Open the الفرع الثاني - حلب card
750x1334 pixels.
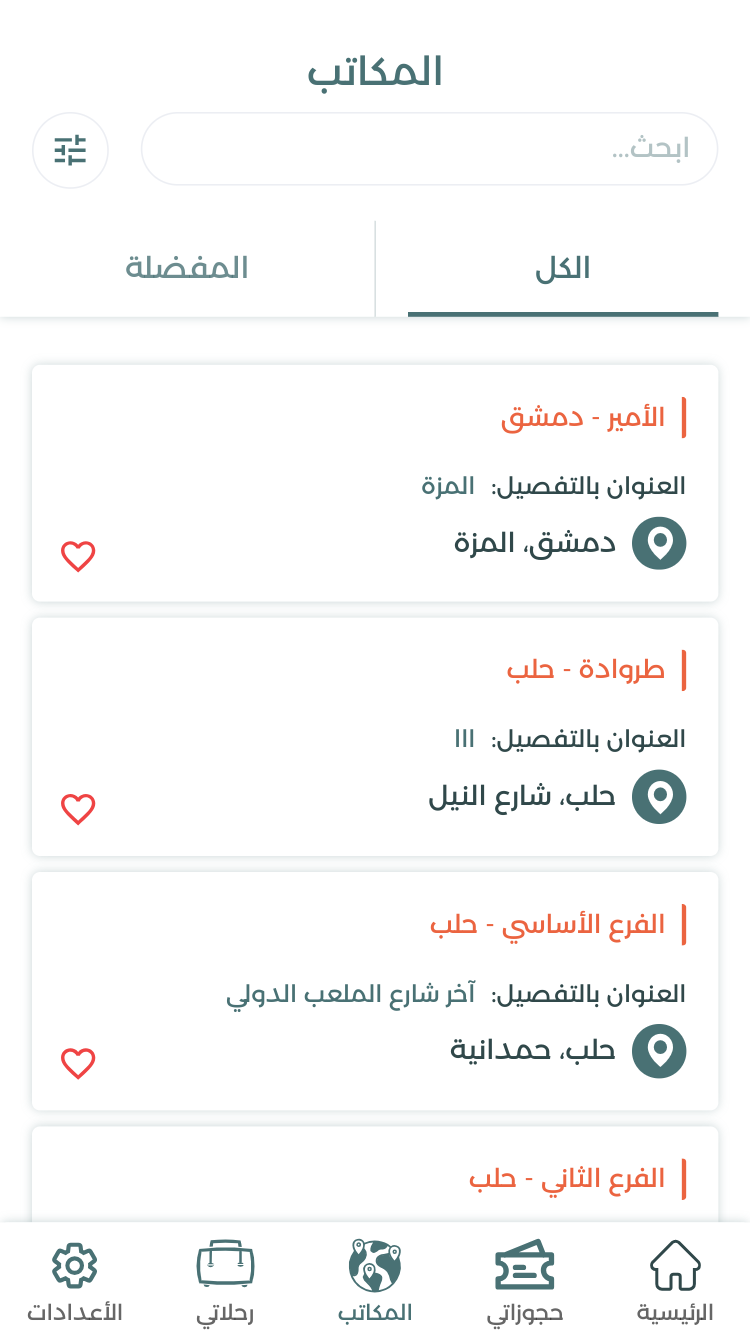(x=375, y=1175)
